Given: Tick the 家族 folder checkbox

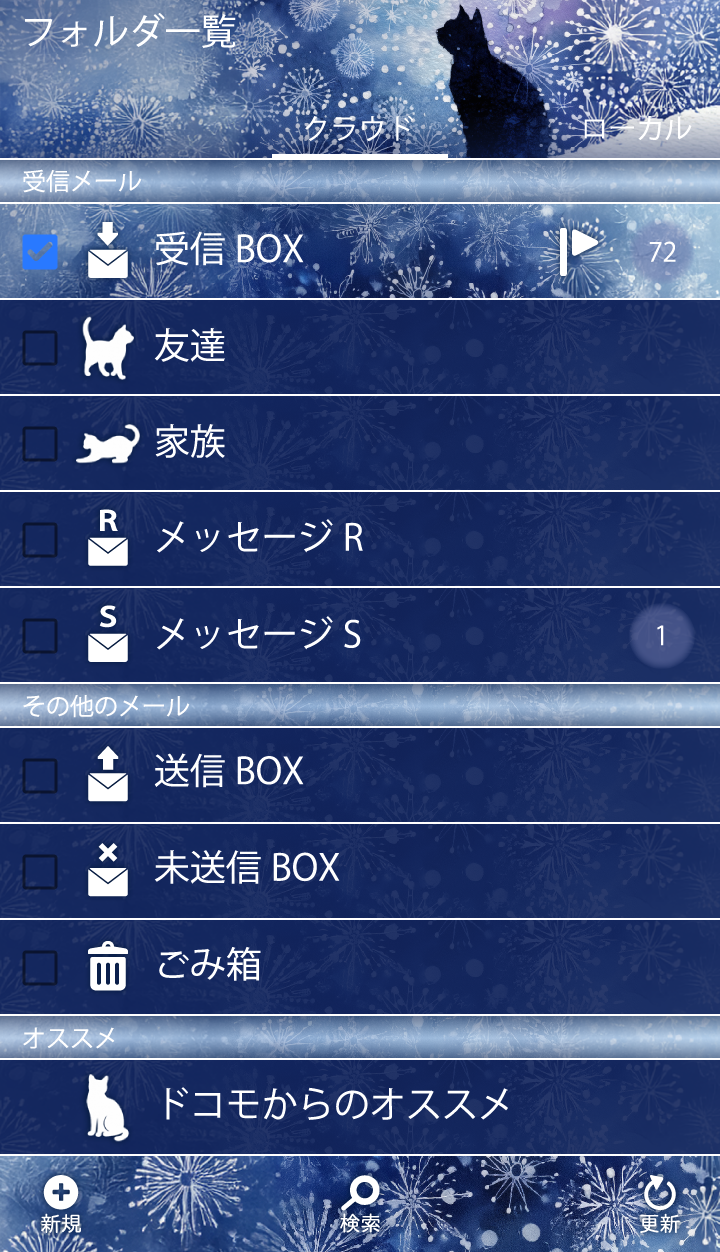Looking at the screenshot, I should [40, 444].
